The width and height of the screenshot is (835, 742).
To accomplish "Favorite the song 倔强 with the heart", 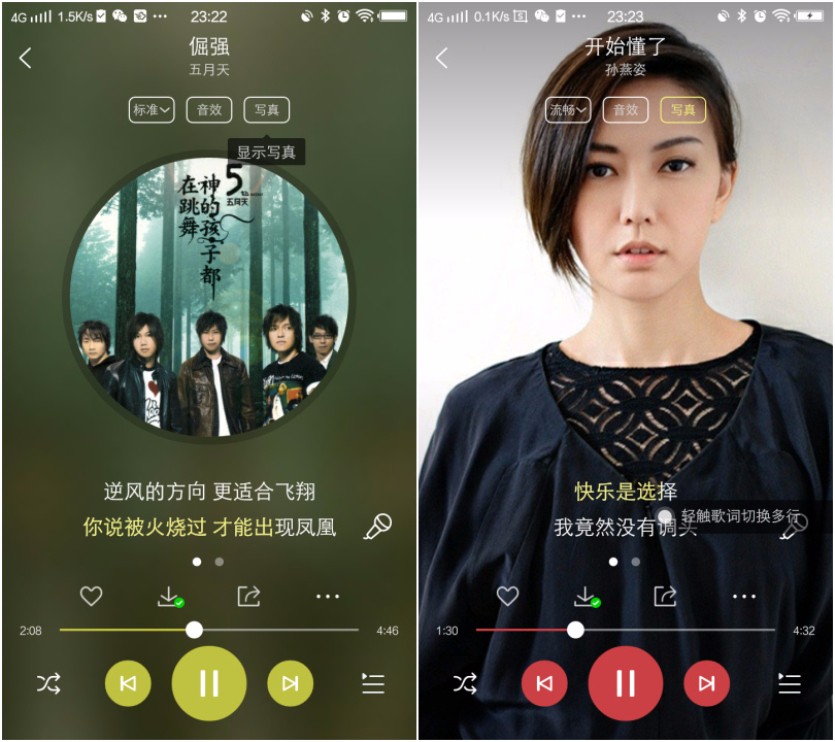I will pos(91,597).
